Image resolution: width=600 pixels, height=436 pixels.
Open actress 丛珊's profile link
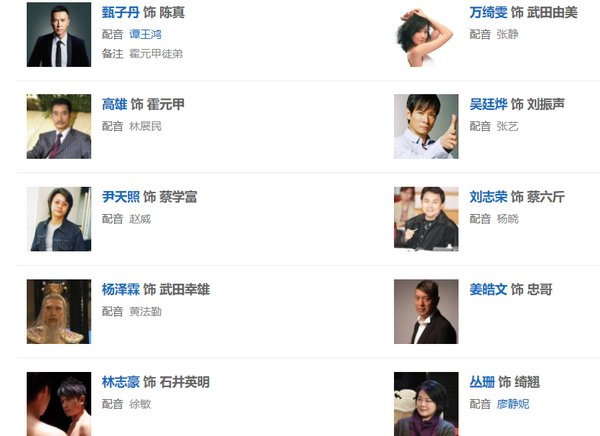tap(481, 382)
